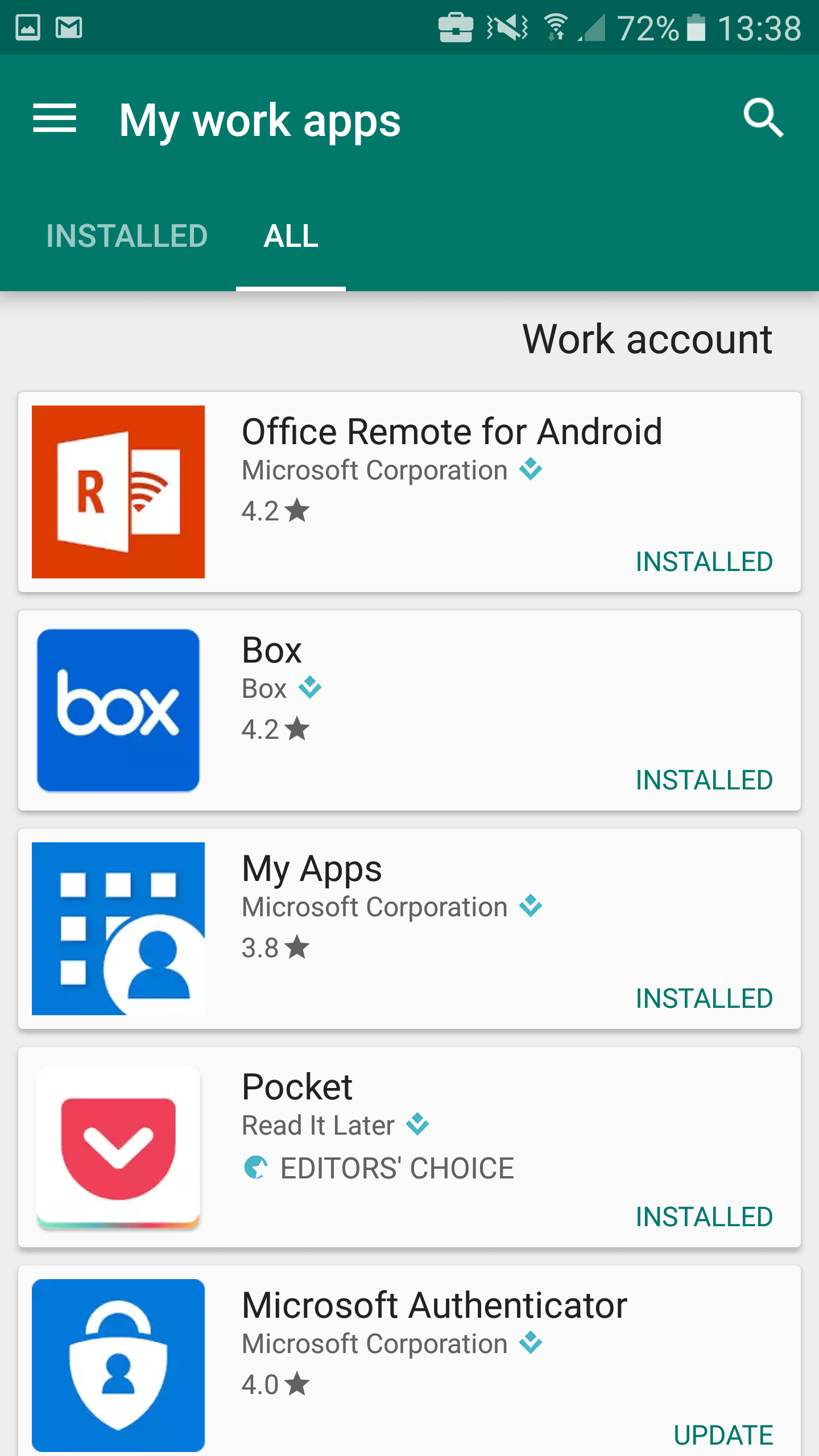This screenshot has height=1456, width=819.
Task: Switch to the INSTALLED tab
Action: (126, 235)
